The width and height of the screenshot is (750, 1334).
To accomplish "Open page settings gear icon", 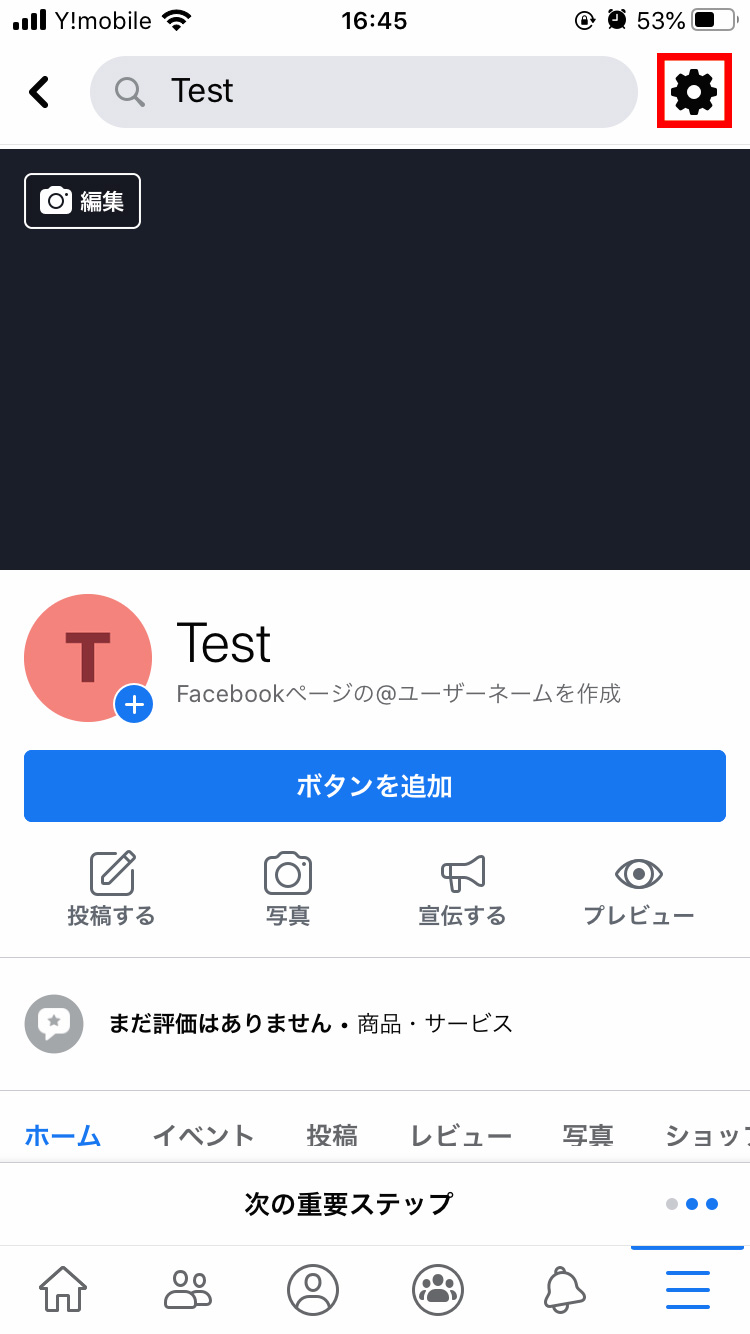I will coord(694,92).
